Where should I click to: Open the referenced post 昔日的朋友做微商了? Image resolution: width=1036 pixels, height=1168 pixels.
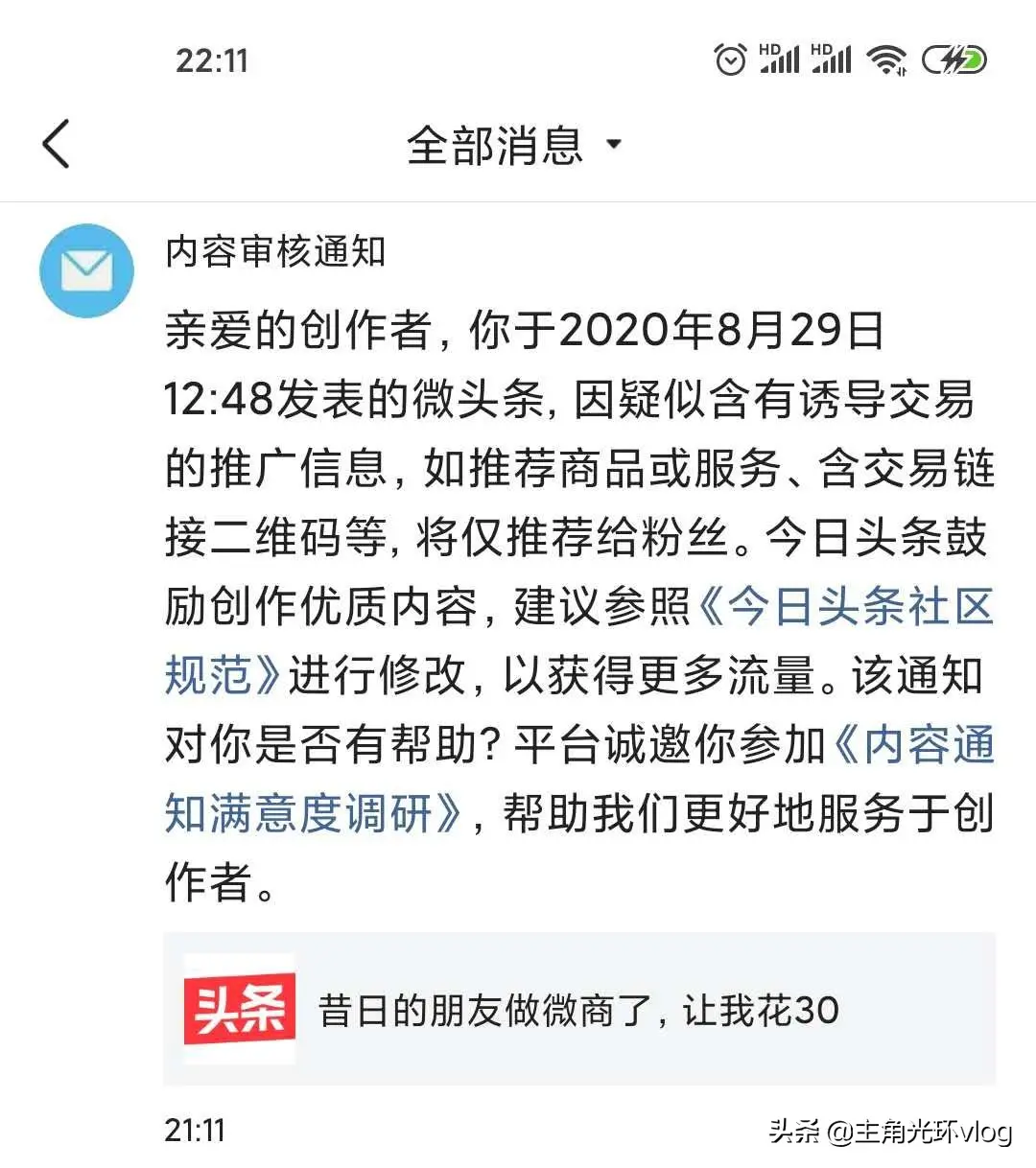578,1010
